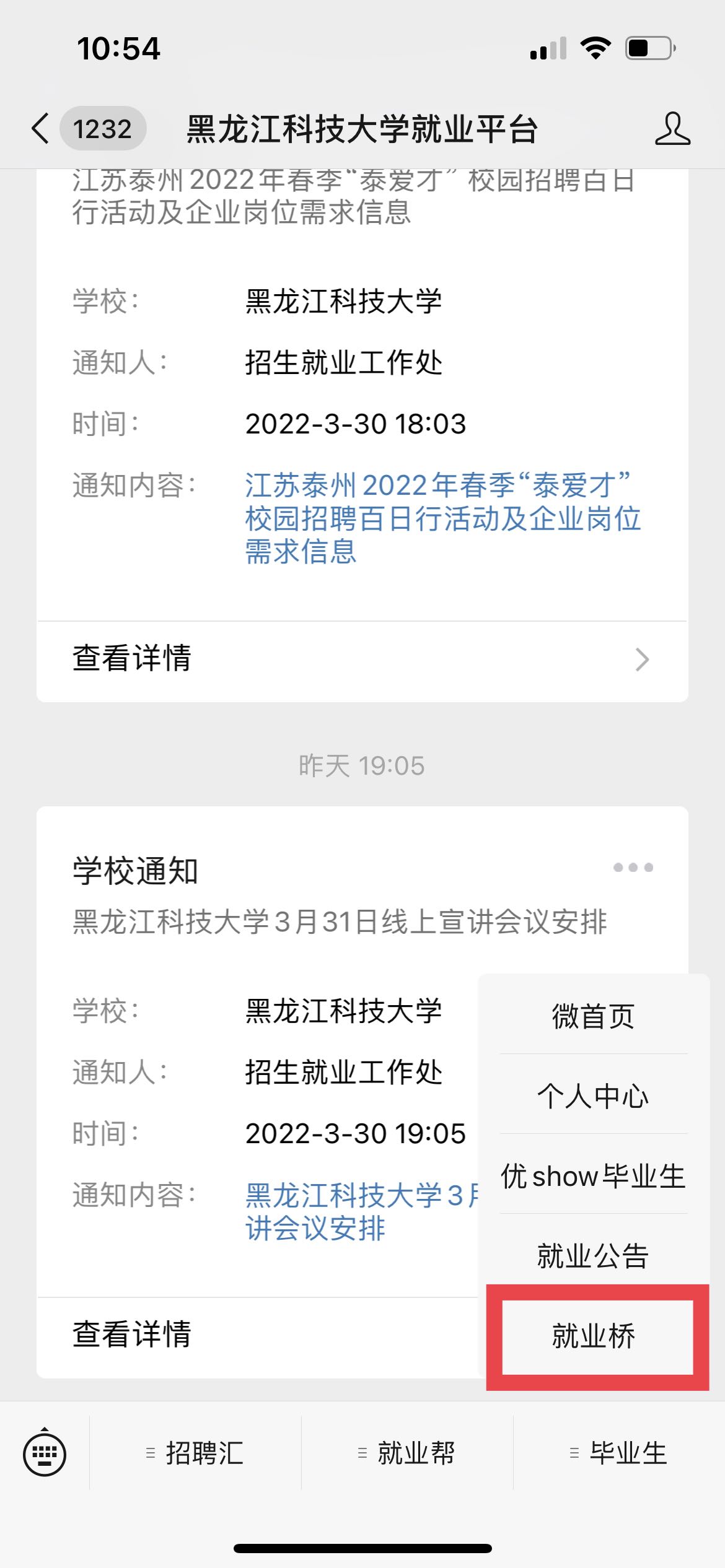The width and height of the screenshot is (725, 1568).
Task: Open 查看详情 for the 泰州 recruitment notice
Action: click(362, 660)
